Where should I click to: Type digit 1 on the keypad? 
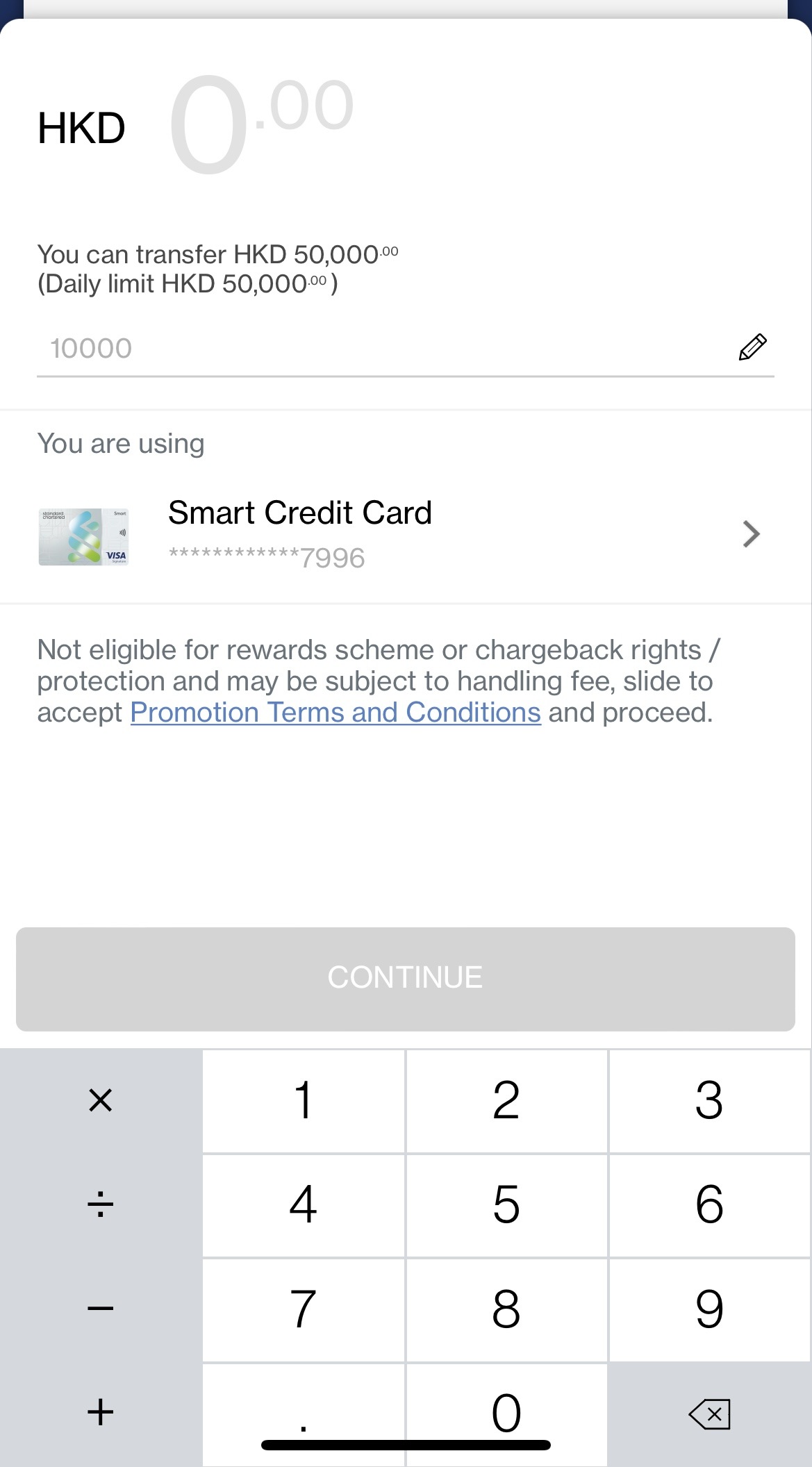[304, 1101]
